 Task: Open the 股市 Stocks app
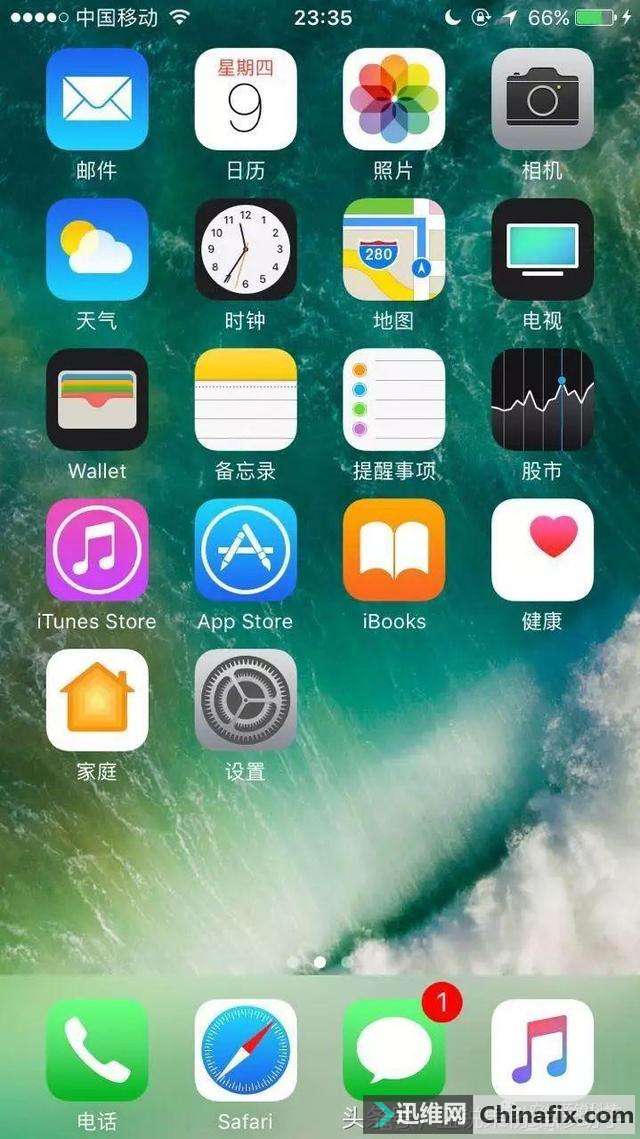pos(542,399)
